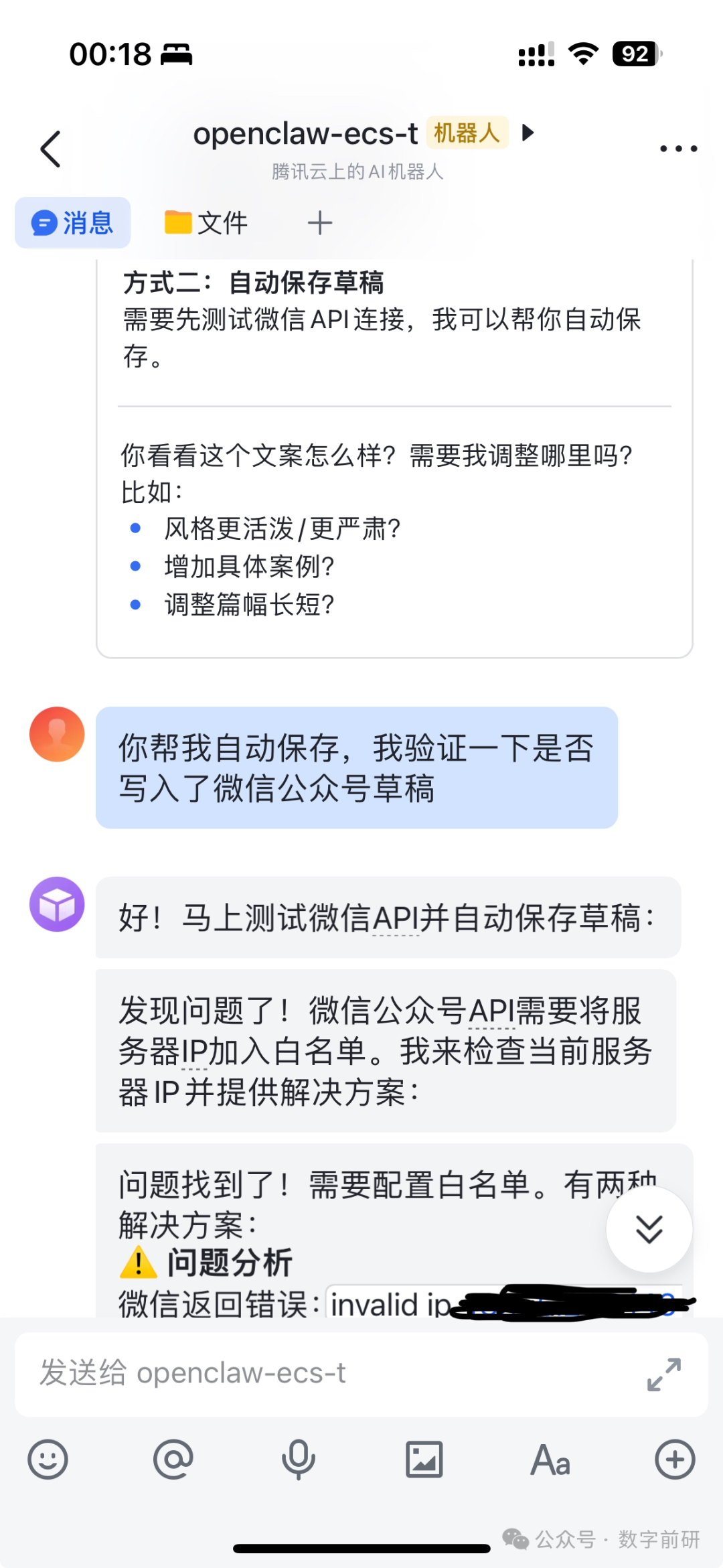
Task: Go back using the top-left arrow
Action: coord(51,148)
